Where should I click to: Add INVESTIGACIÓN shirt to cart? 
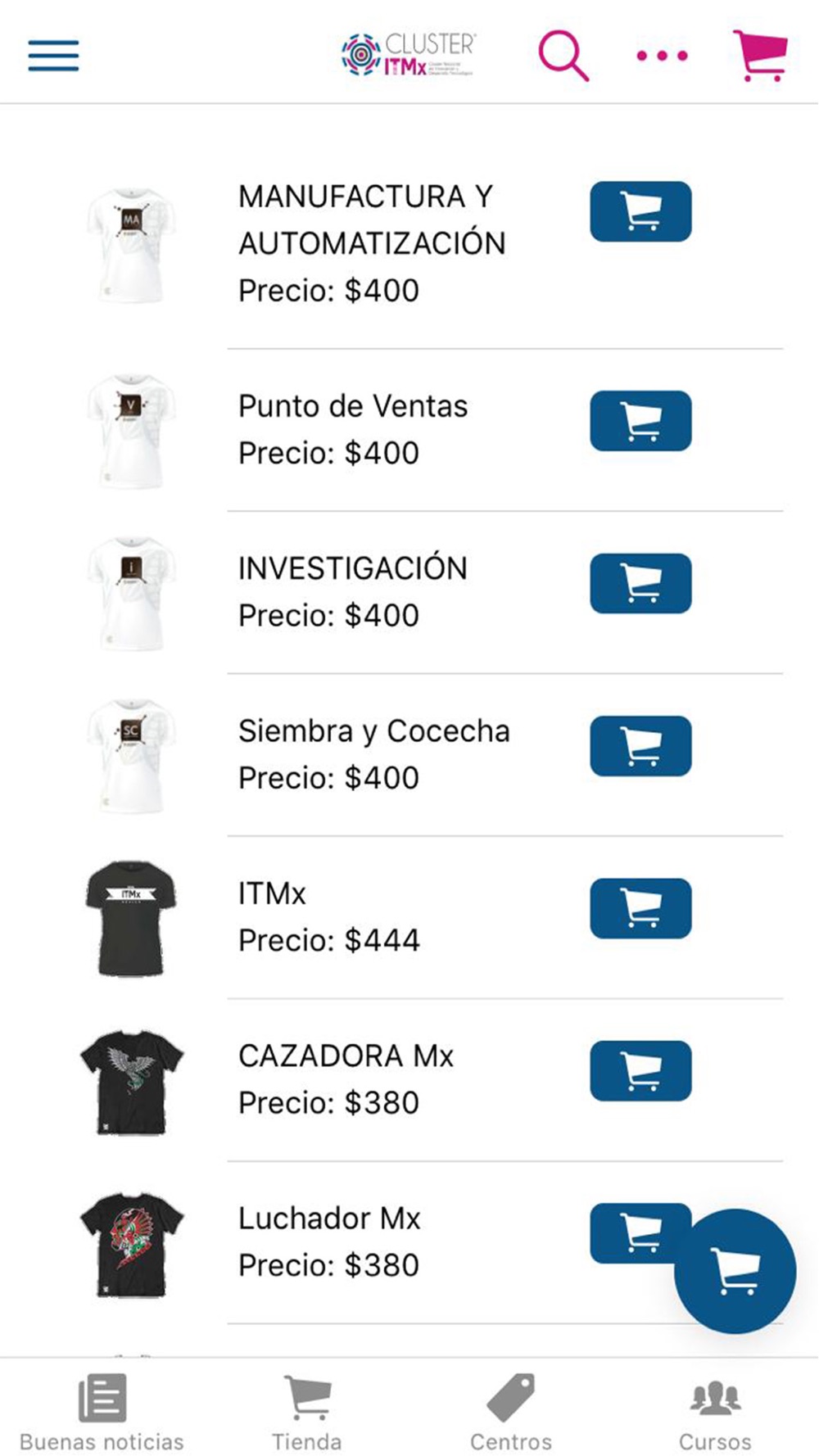pos(640,583)
